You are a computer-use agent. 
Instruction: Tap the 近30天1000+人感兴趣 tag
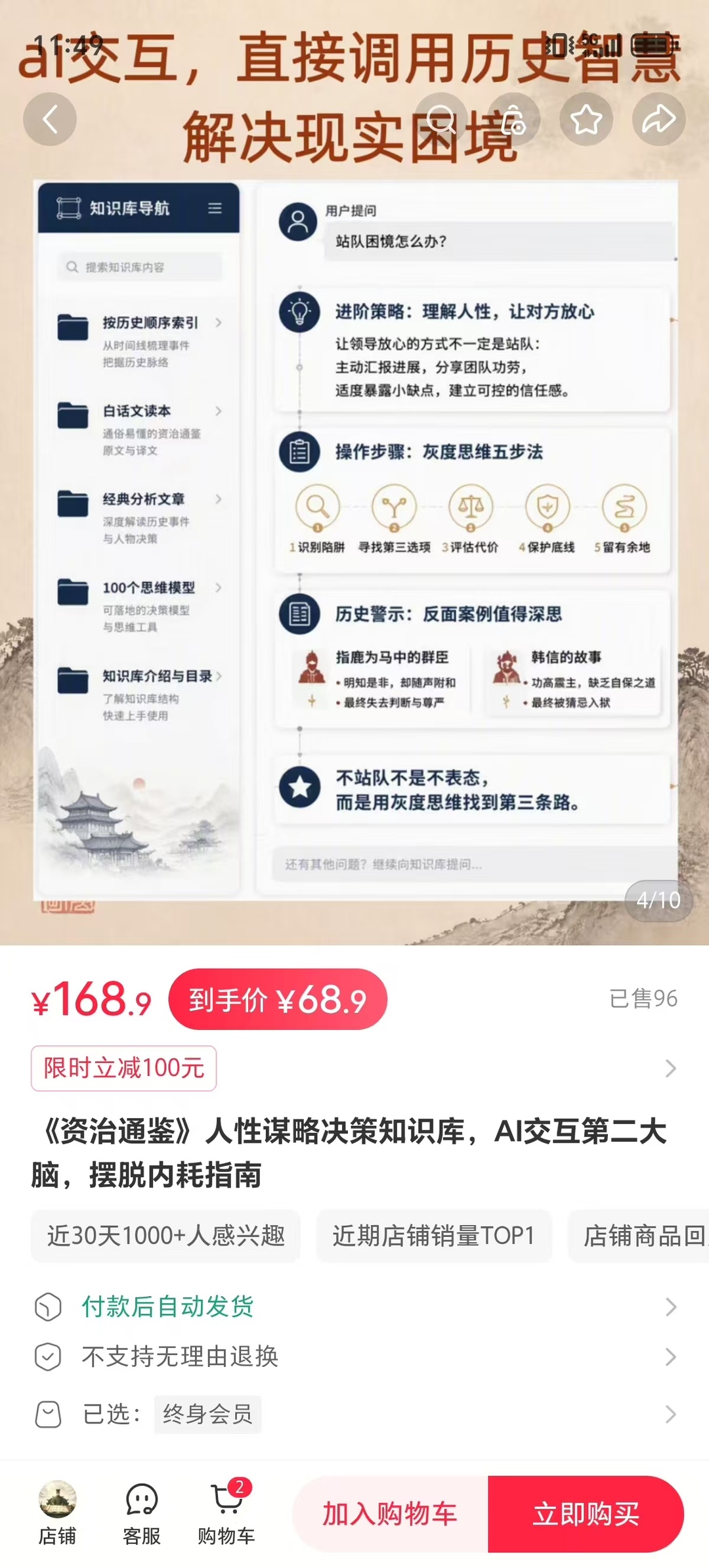pos(165,1236)
